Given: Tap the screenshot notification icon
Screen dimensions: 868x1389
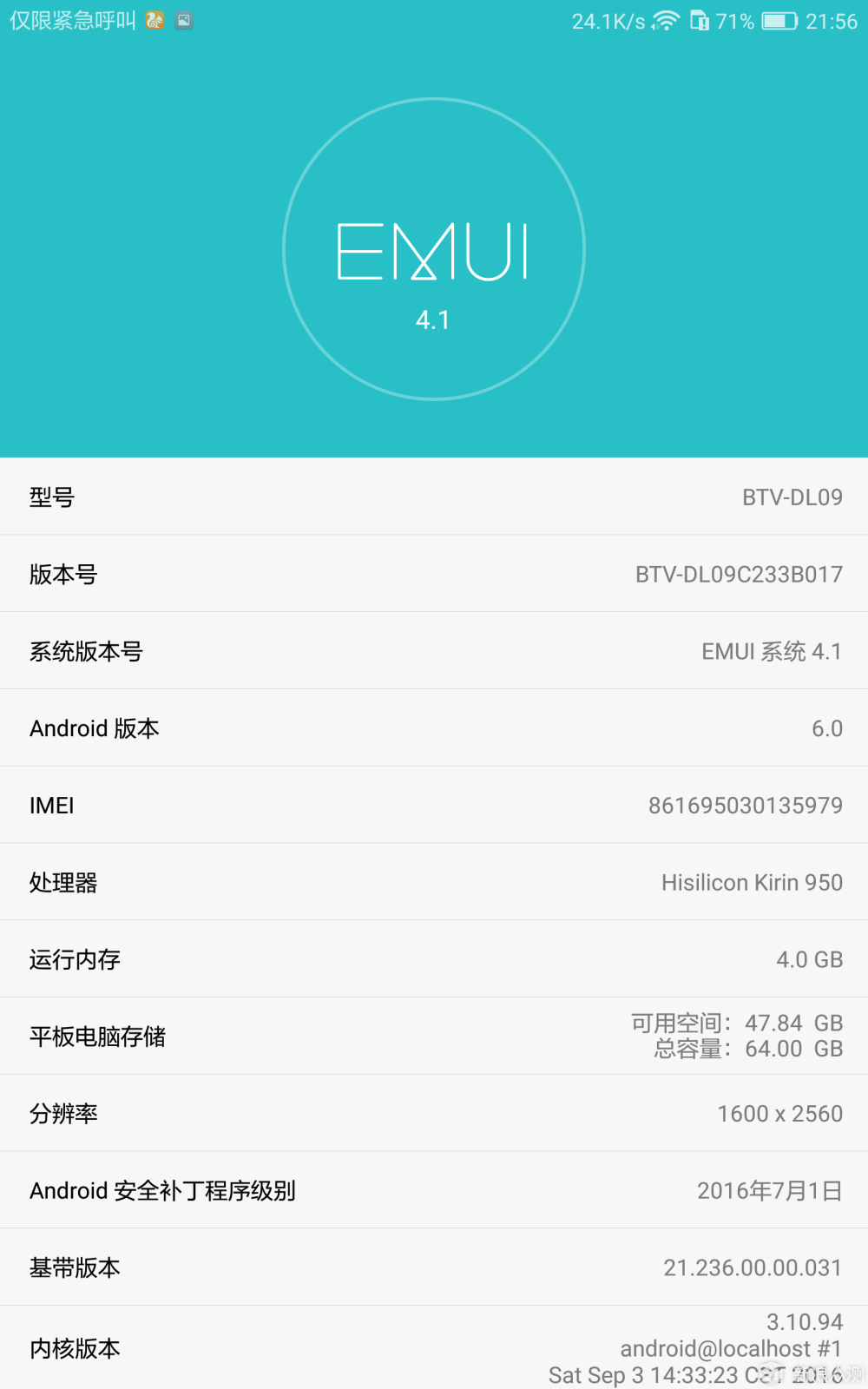Looking at the screenshot, I should click(x=183, y=19).
